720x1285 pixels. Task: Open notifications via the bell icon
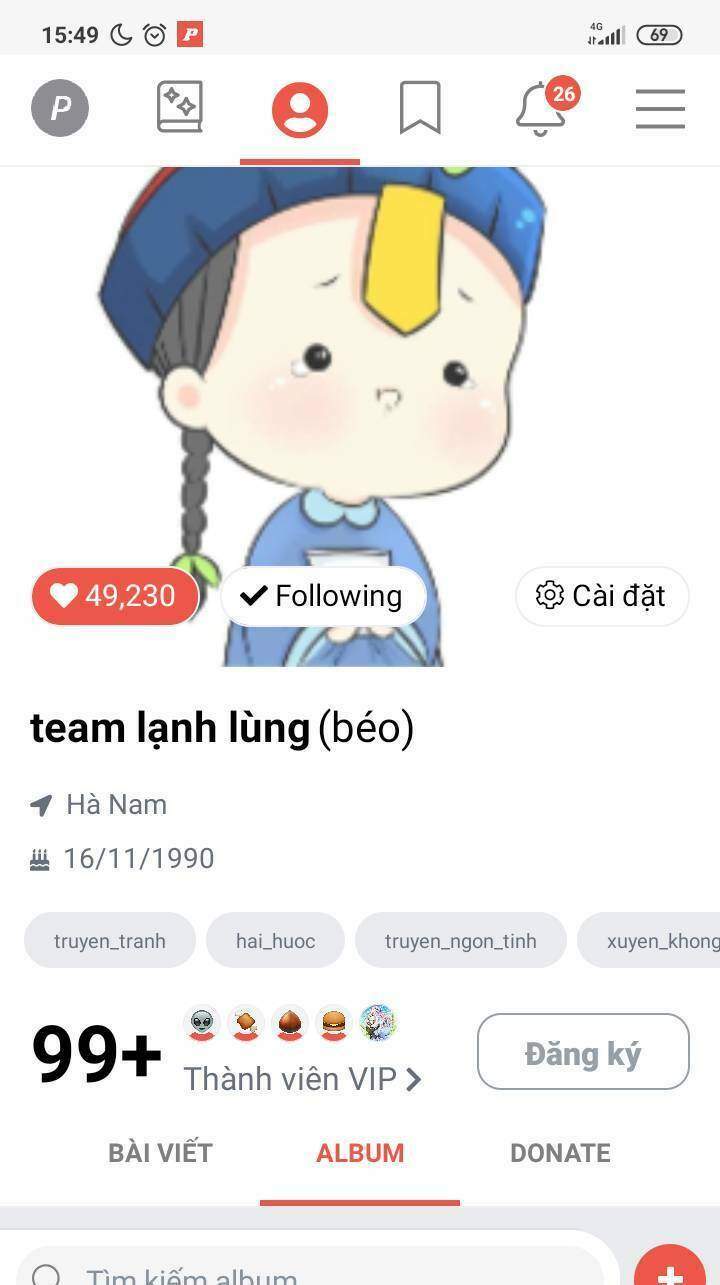540,110
